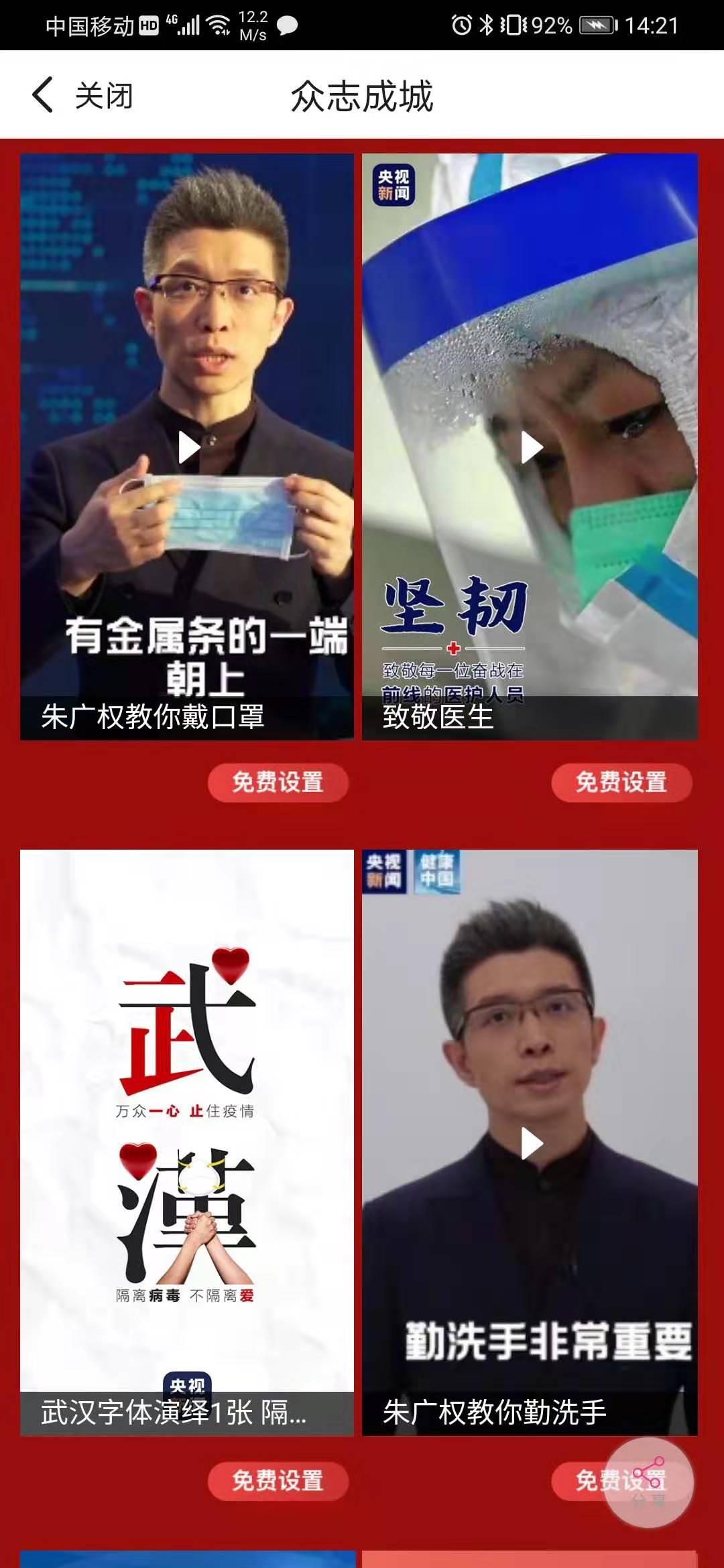Tap the back arrow at top left

tap(42, 95)
